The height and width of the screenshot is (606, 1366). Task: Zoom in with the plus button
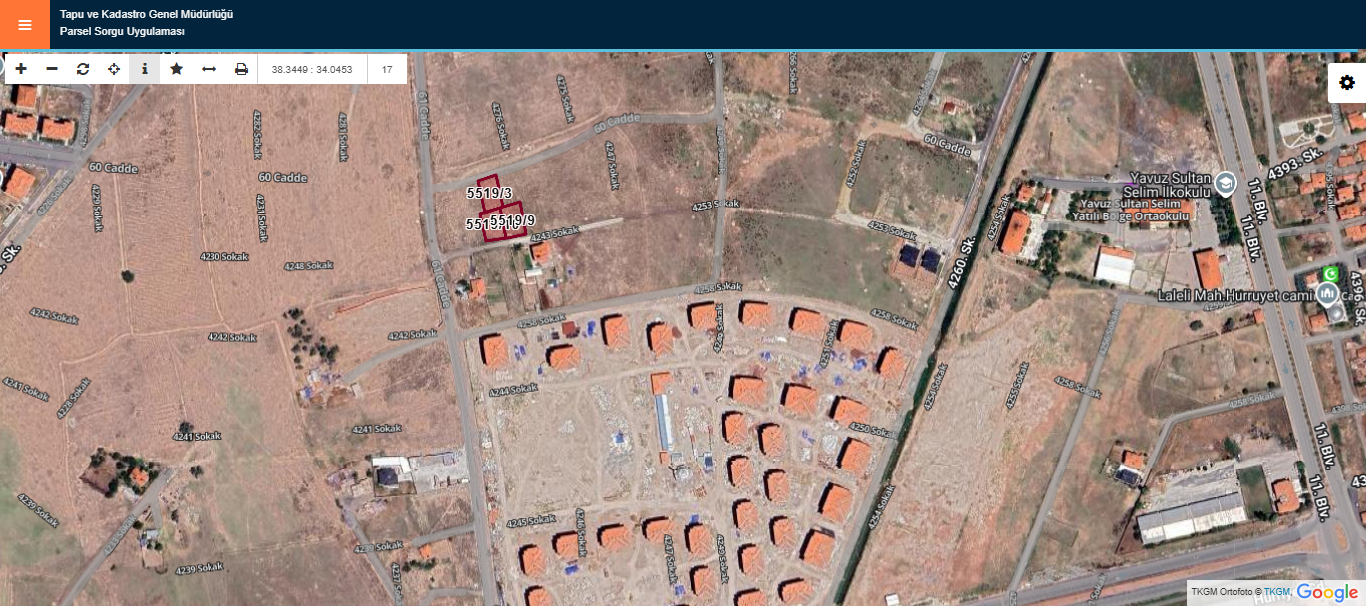(21, 69)
